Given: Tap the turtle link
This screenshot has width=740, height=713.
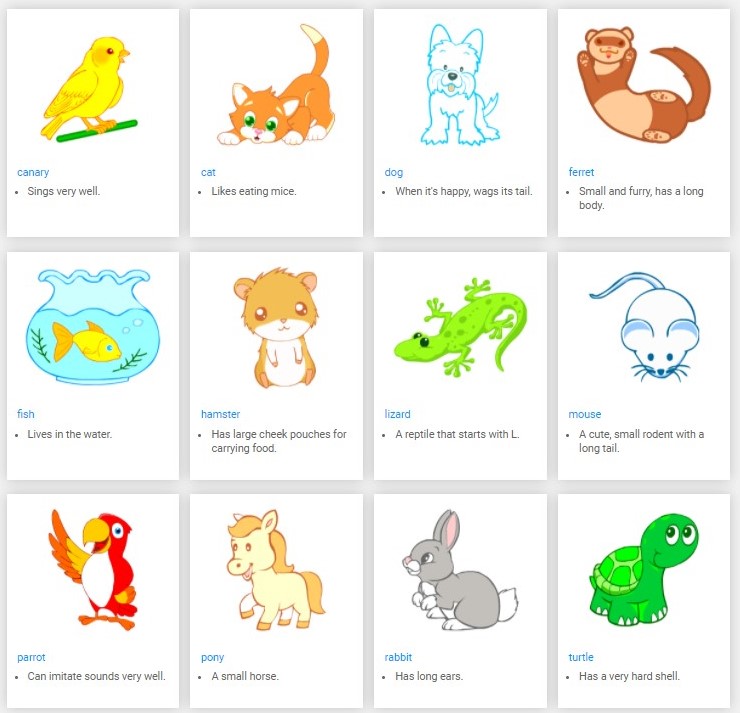Looking at the screenshot, I should click(x=581, y=657).
